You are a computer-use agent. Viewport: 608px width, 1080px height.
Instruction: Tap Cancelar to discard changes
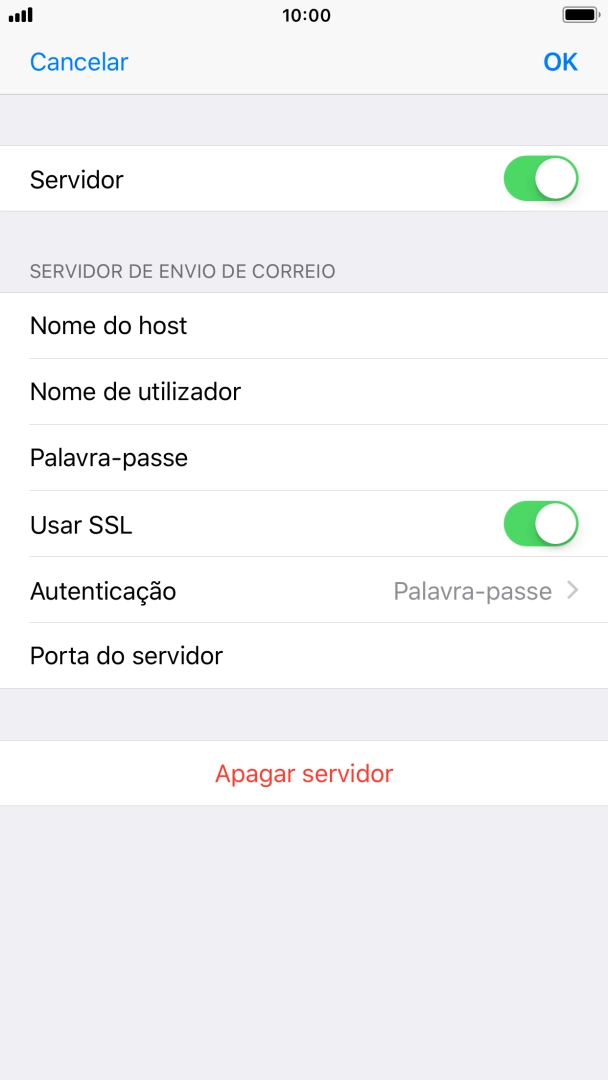pos(79,62)
